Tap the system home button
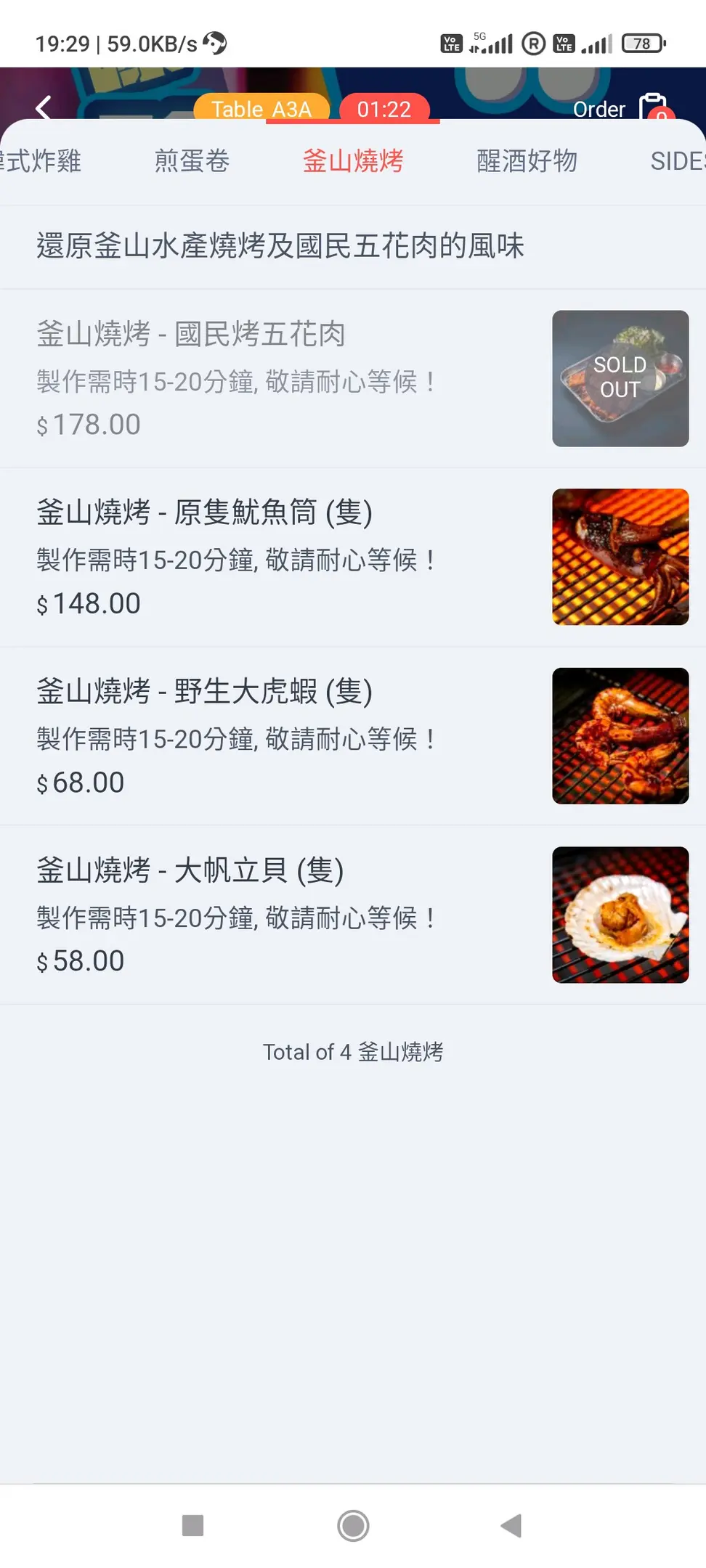The image size is (706, 1568). point(353,1525)
